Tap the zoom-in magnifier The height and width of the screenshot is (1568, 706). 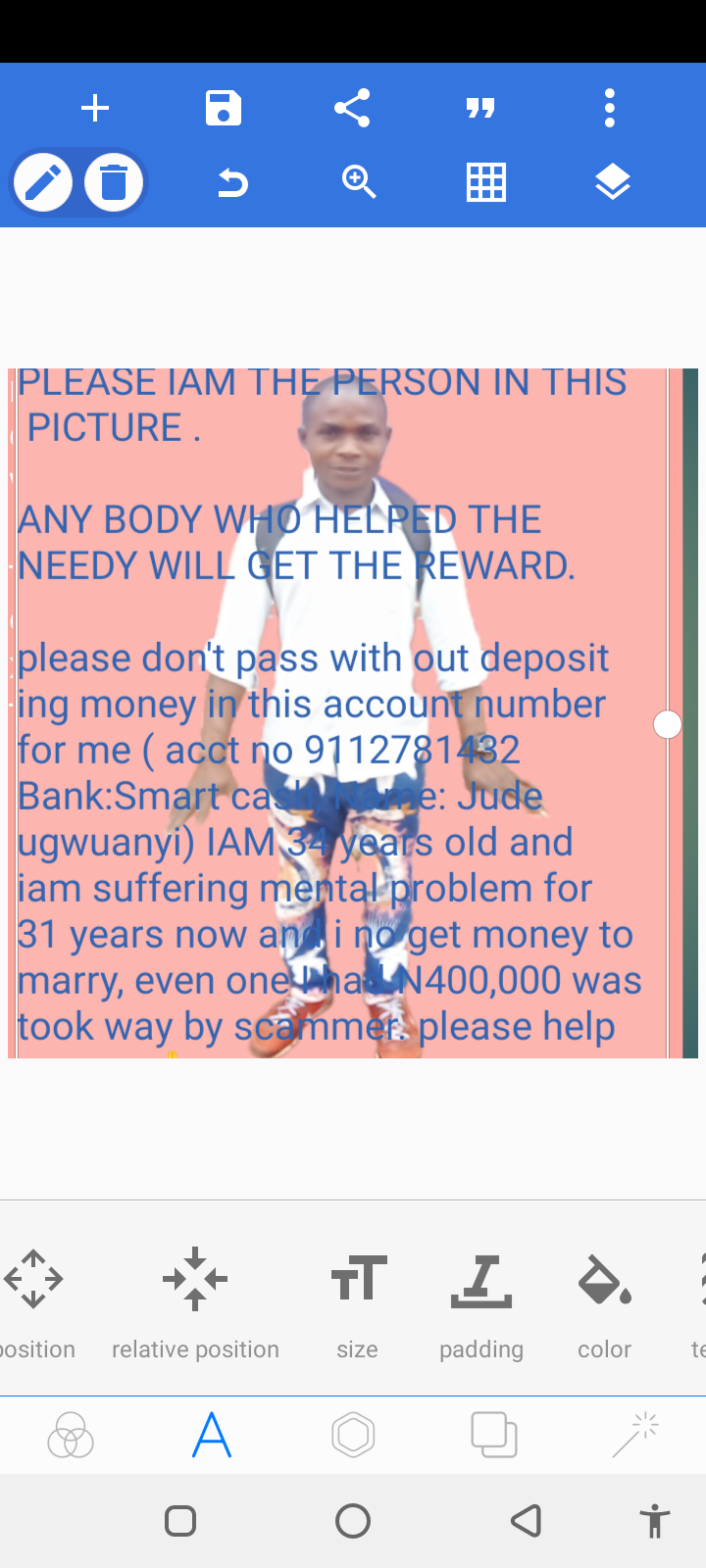(x=359, y=182)
